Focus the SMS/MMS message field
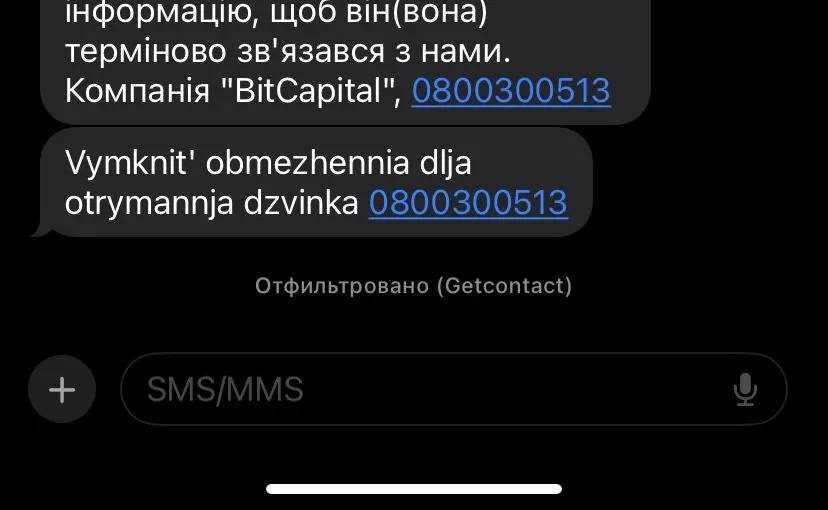Screen dimensions: 828x510 (420, 389)
